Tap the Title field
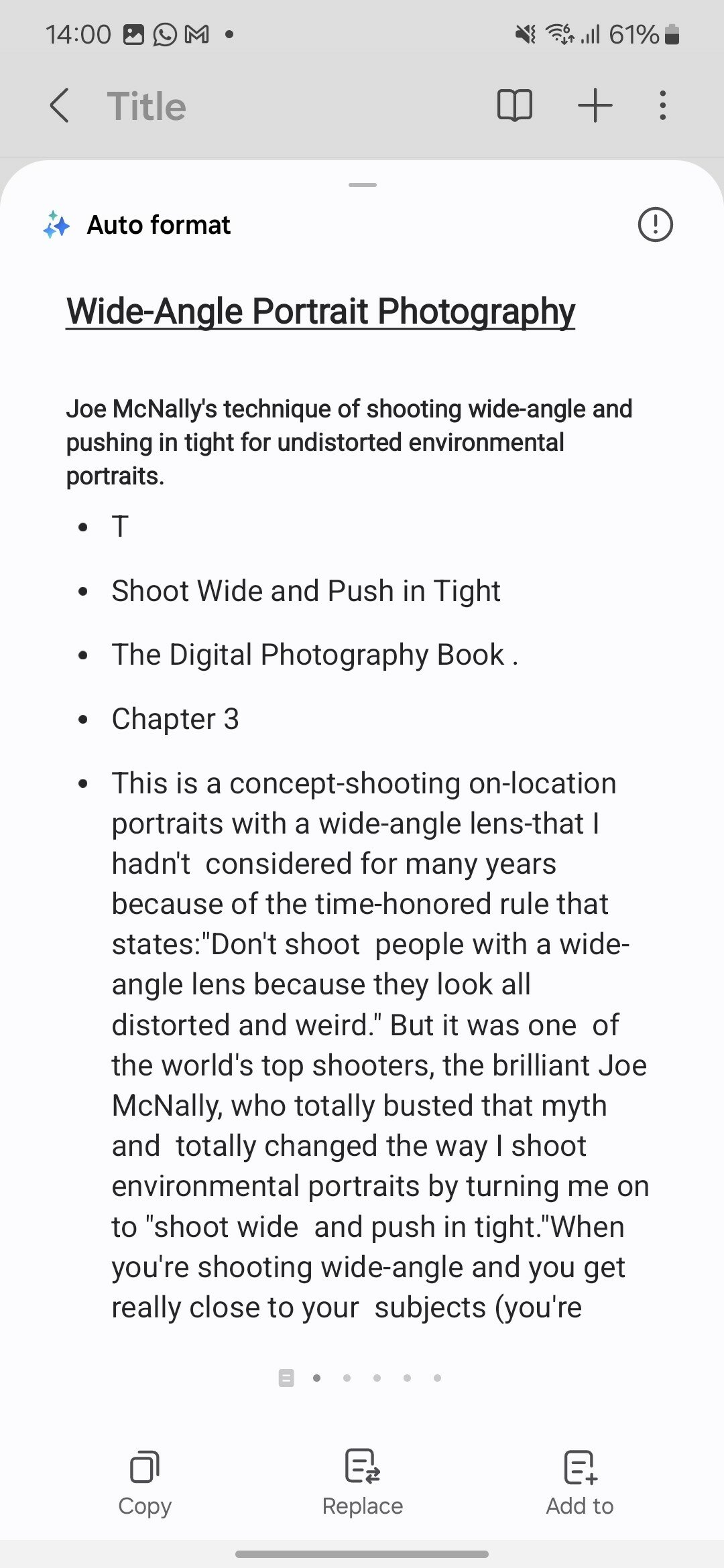724x1568 pixels. pos(147,106)
